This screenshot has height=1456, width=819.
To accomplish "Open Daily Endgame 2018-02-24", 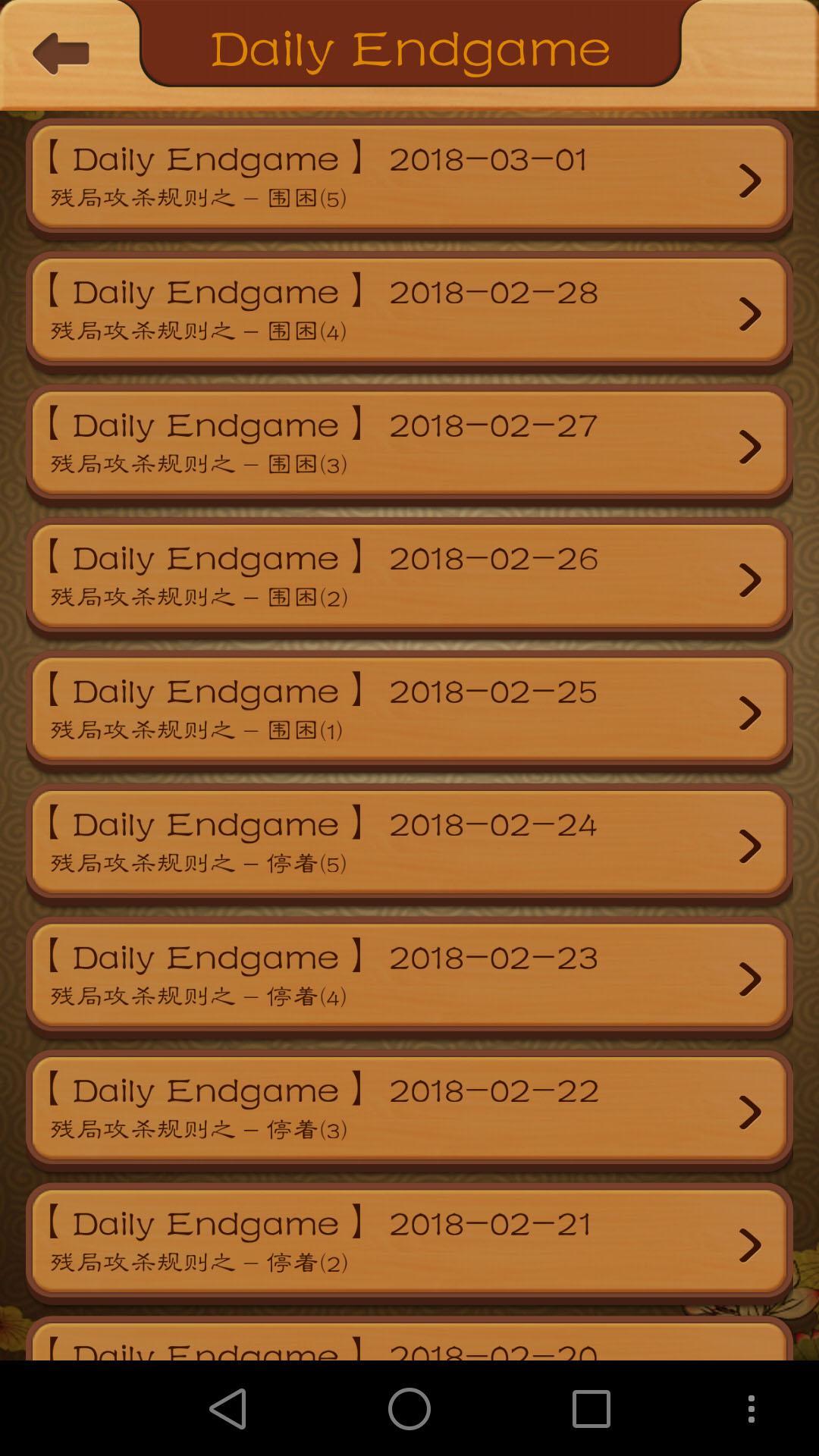I will [x=409, y=844].
